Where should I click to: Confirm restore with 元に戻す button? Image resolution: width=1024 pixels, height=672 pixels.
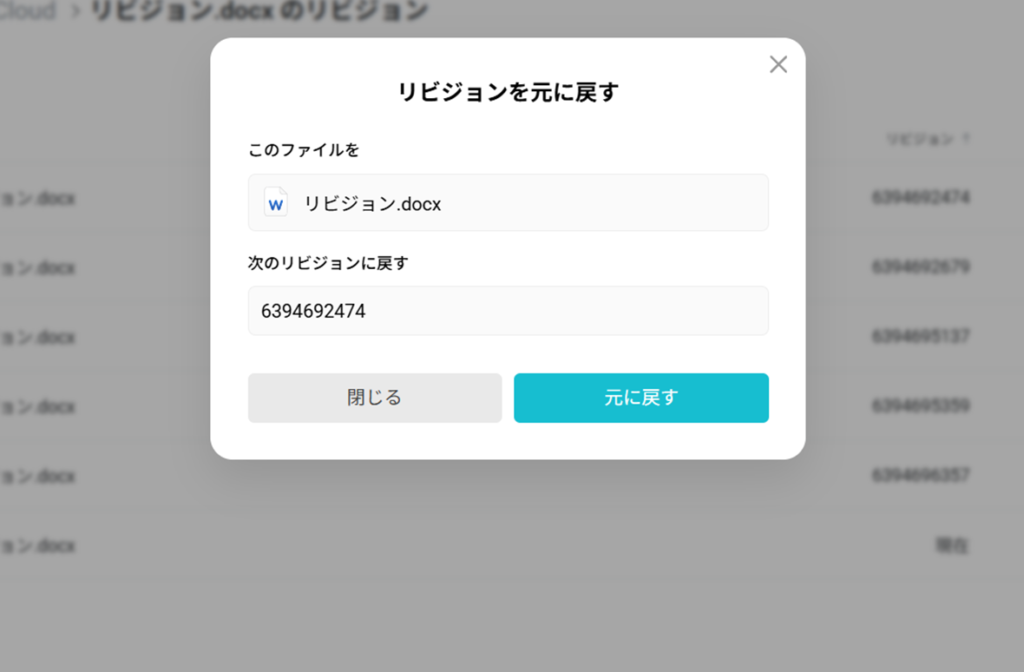[641, 398]
